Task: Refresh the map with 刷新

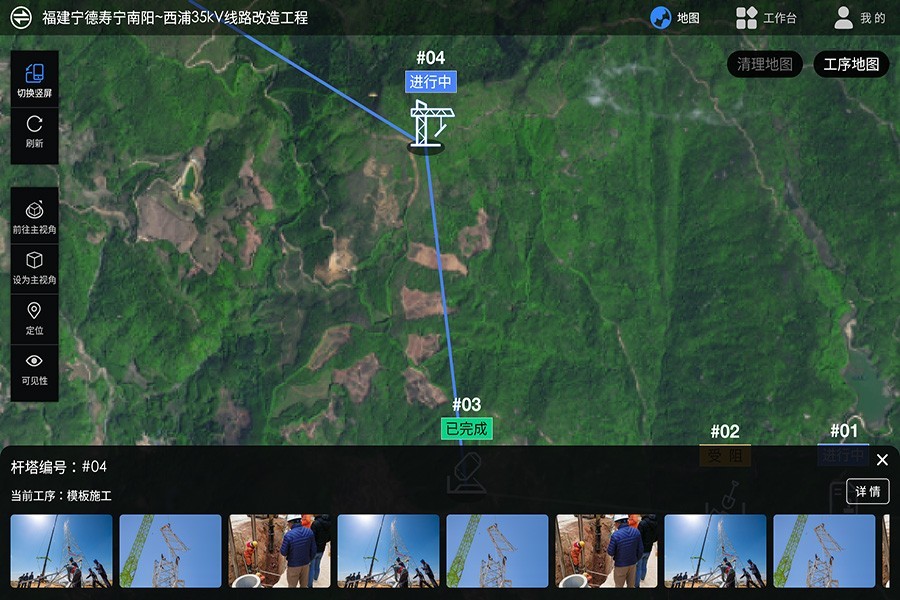Action: tap(34, 132)
